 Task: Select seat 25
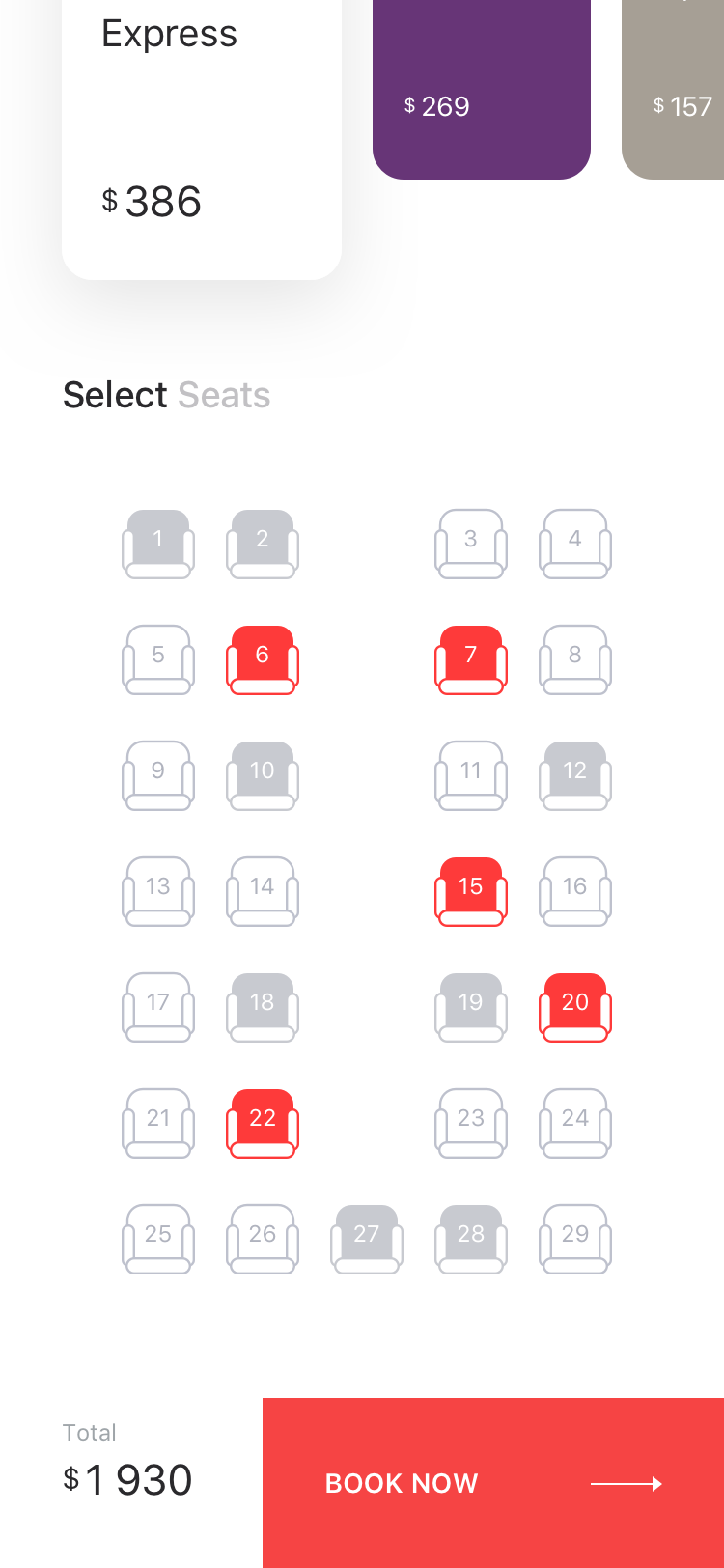click(158, 1239)
